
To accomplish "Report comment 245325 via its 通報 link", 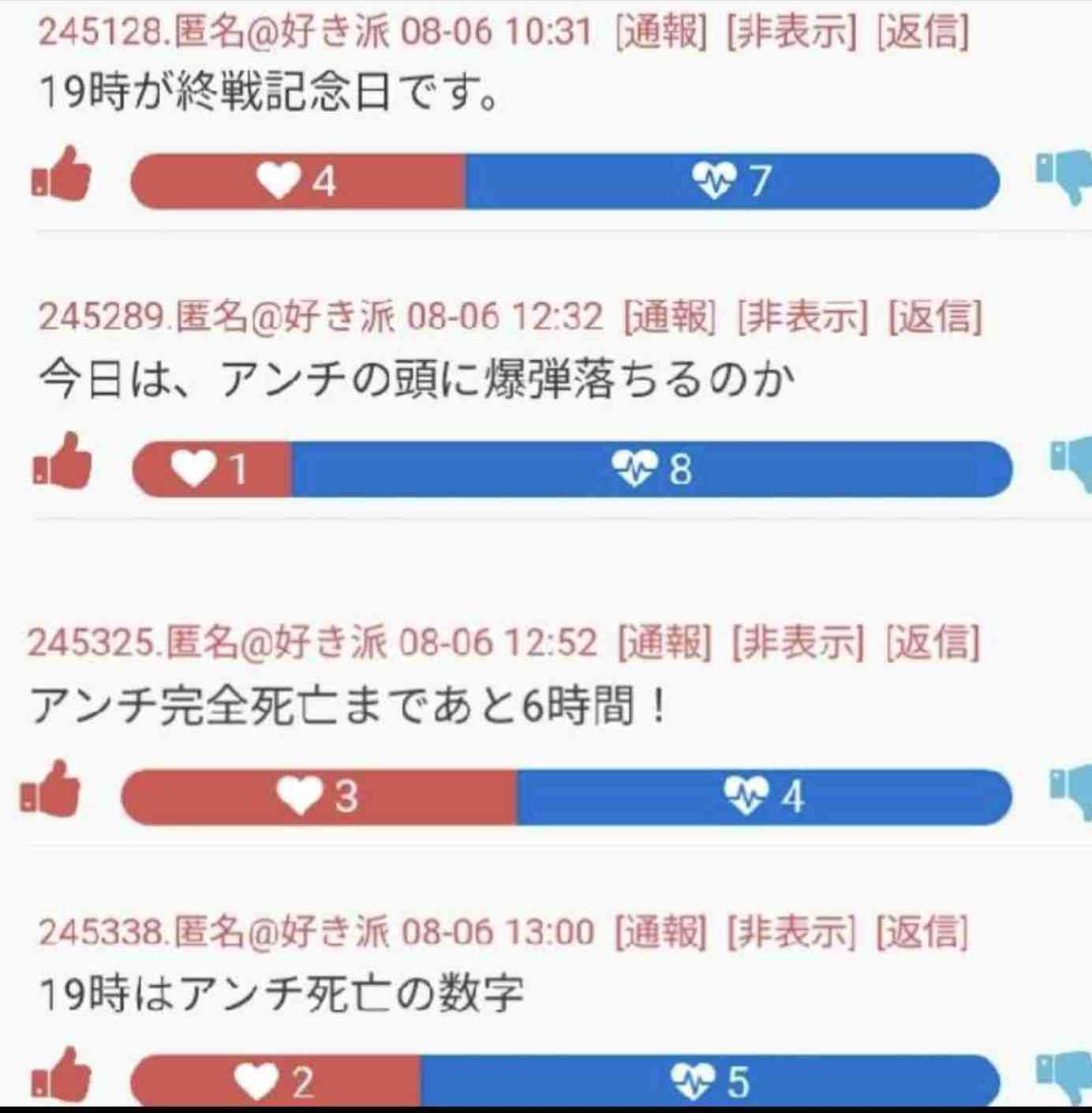I will pyautogui.click(x=665, y=643).
